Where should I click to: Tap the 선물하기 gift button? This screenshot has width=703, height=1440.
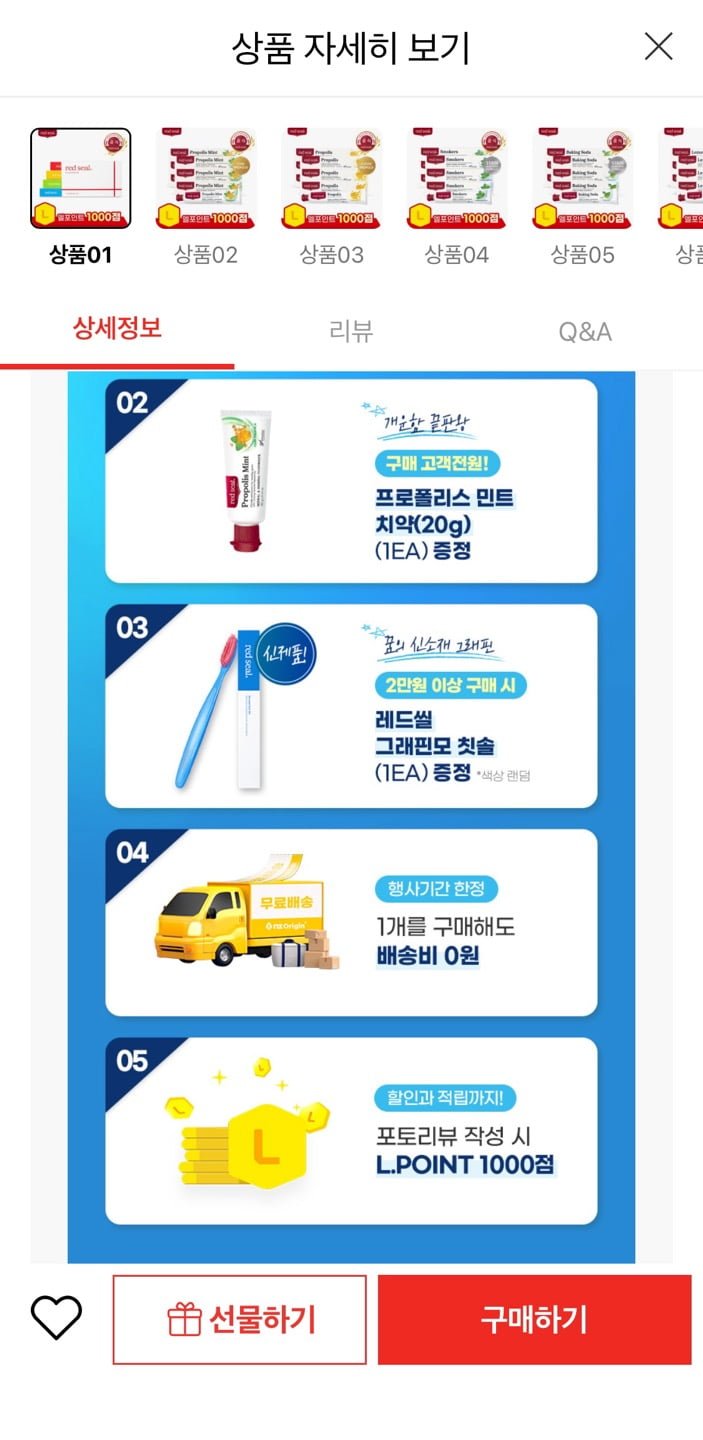point(239,1320)
